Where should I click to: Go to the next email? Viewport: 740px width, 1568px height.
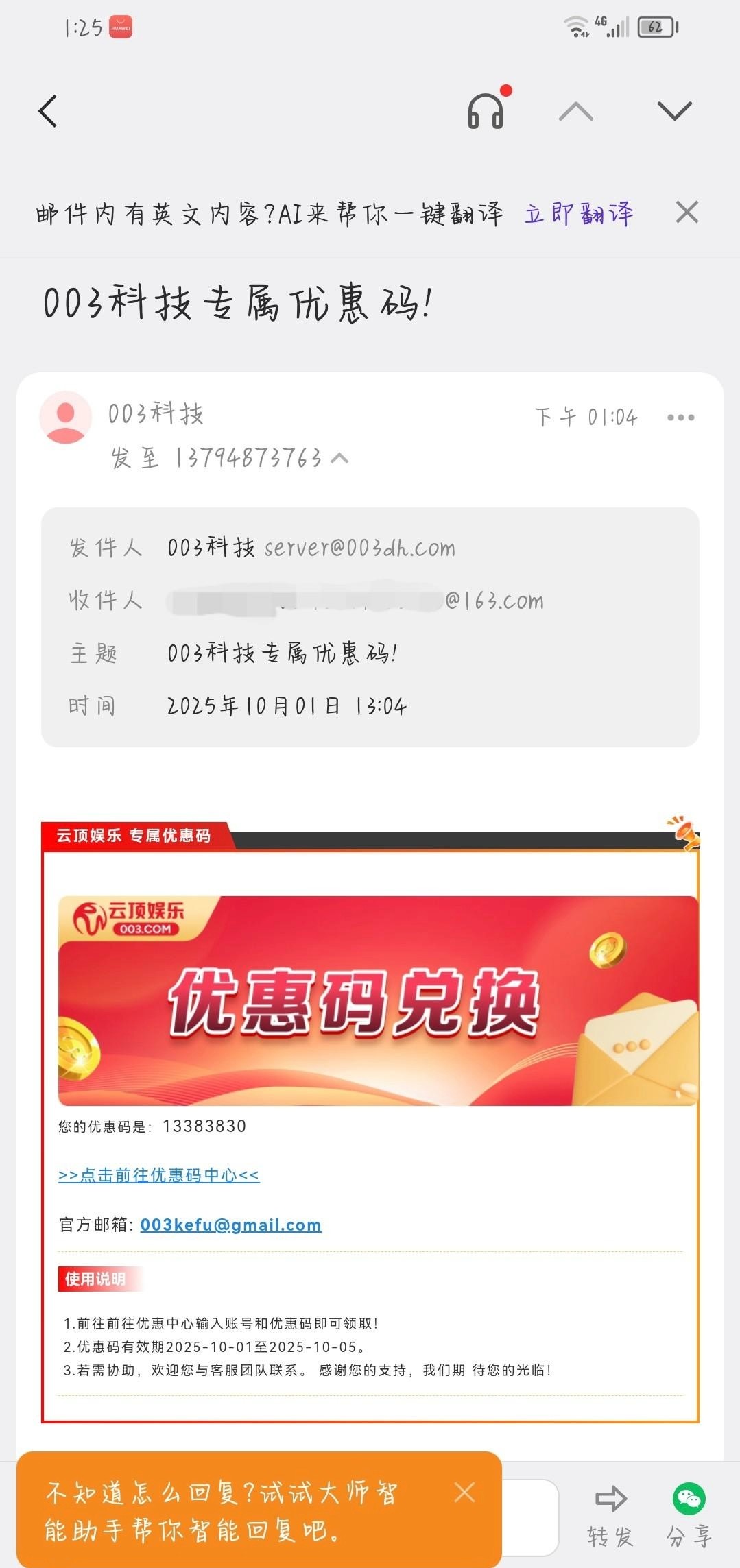pos(674,111)
